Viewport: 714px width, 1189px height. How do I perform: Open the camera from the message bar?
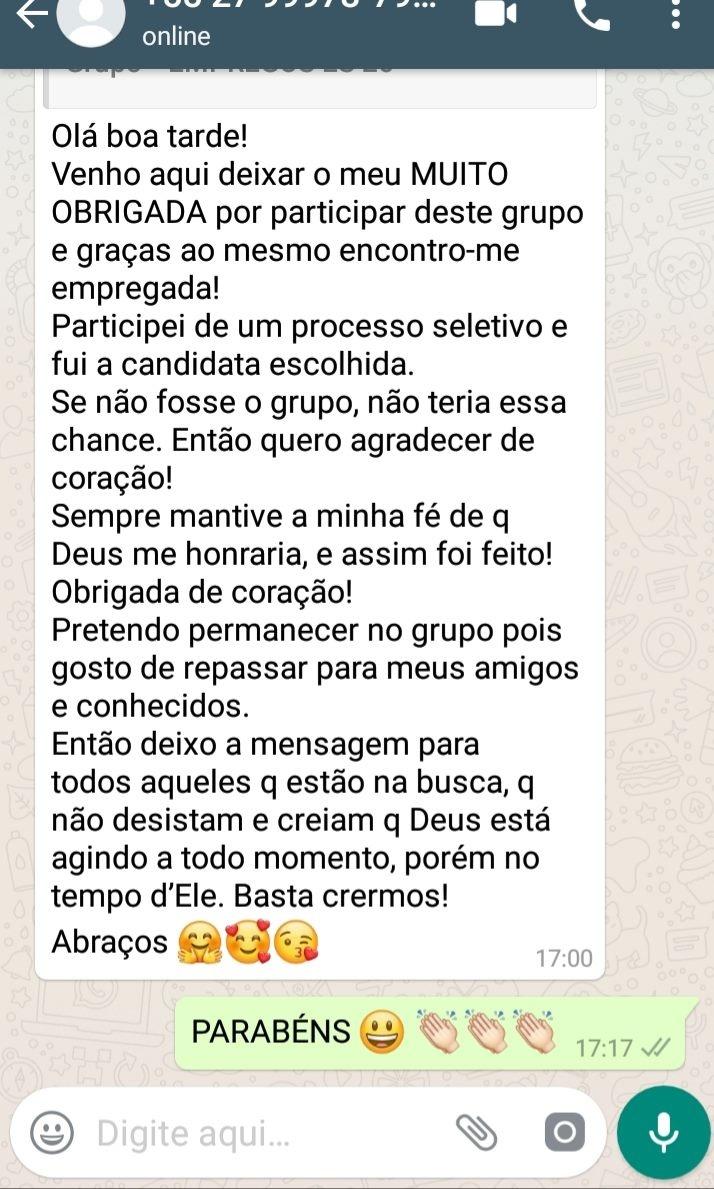(x=564, y=1132)
